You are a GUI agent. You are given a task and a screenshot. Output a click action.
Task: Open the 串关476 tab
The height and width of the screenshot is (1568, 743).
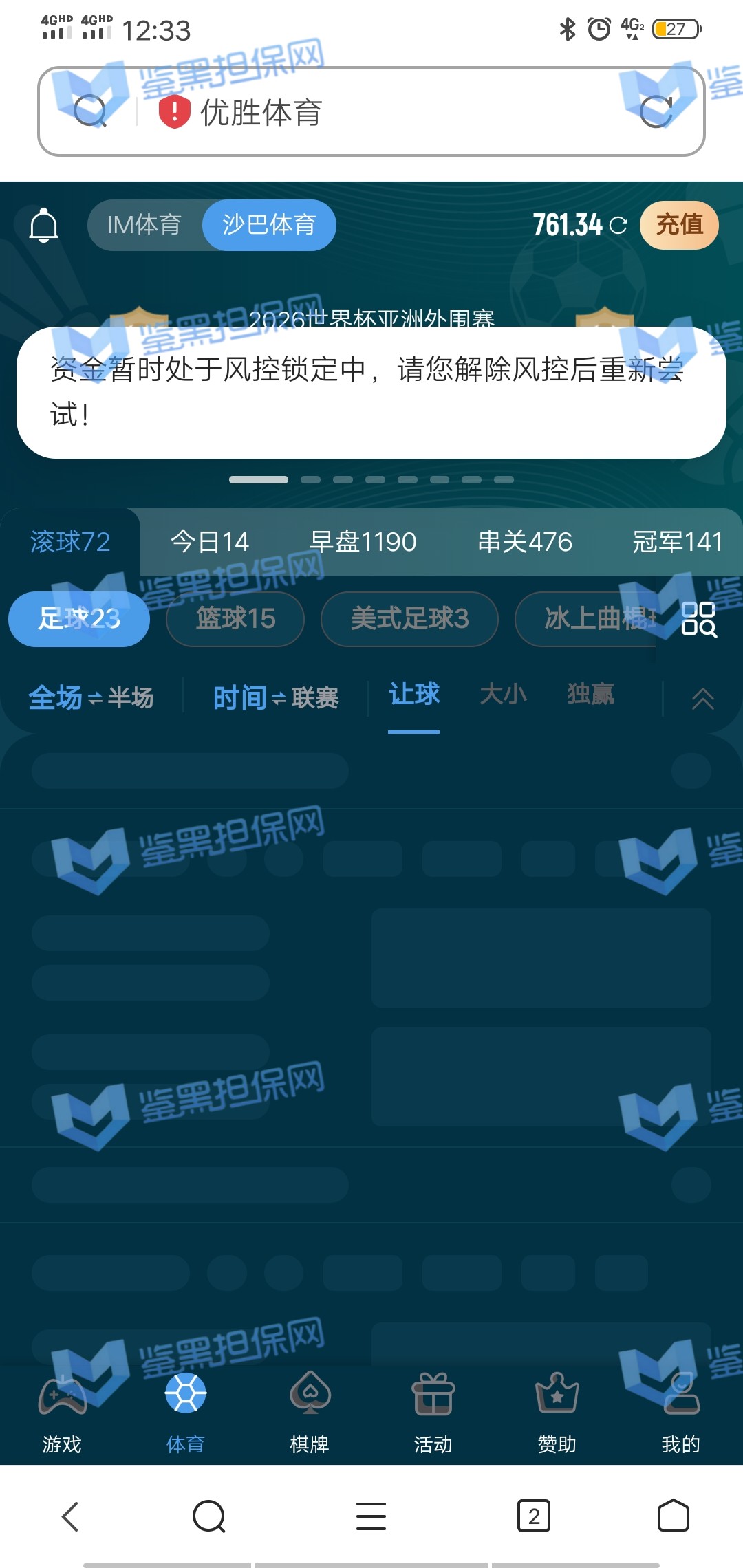[x=525, y=542]
